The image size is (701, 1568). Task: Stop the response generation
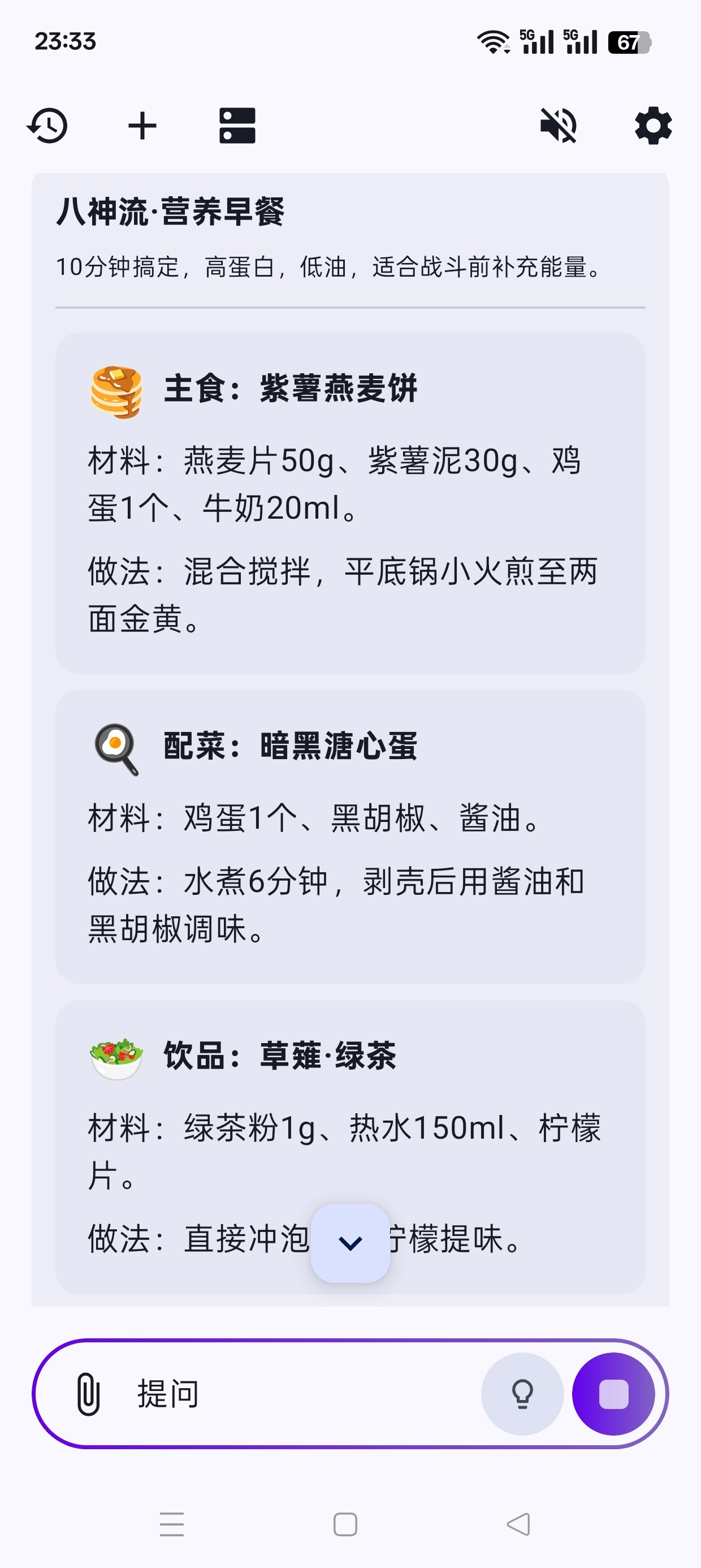pos(613,1394)
